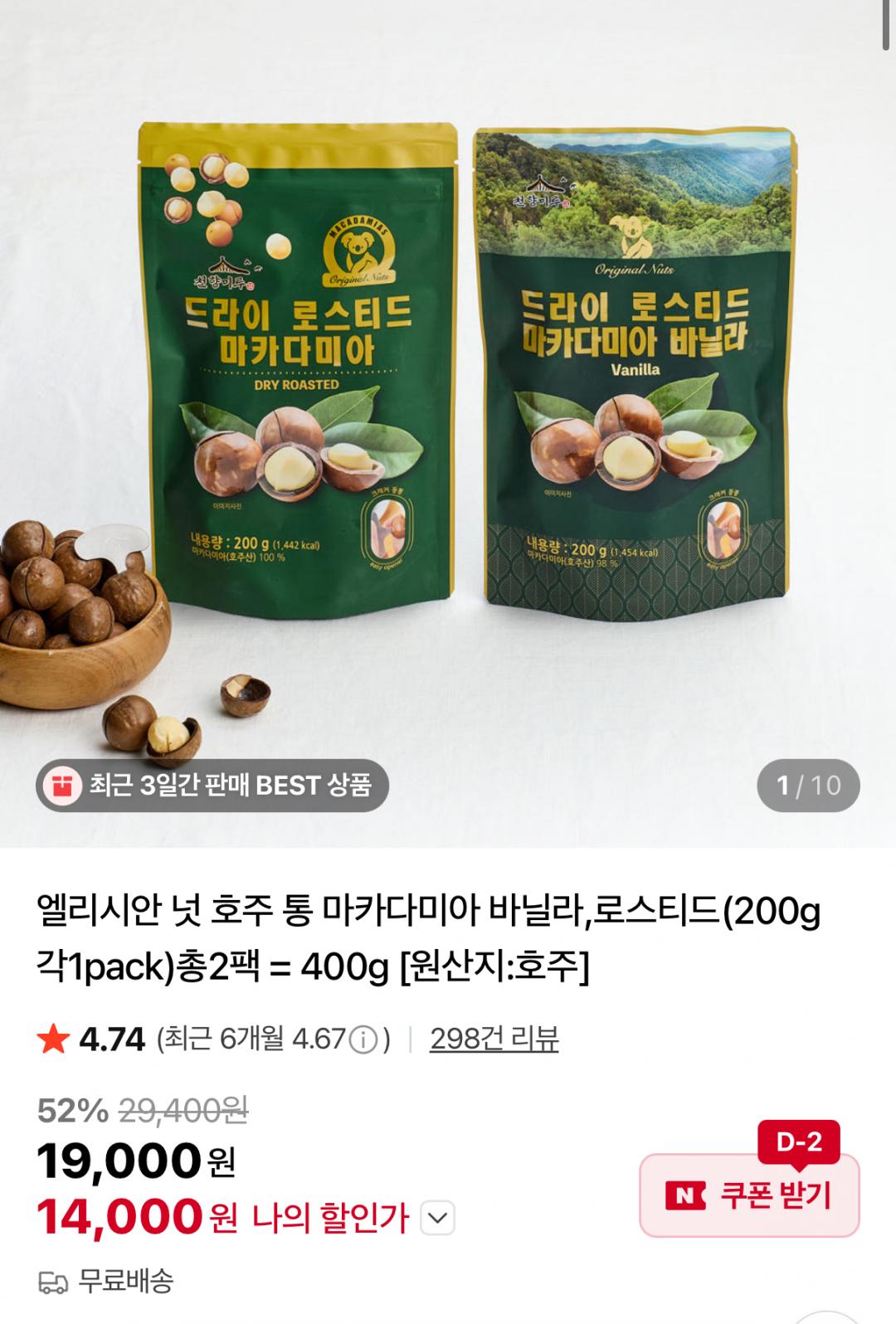The width and height of the screenshot is (896, 1324).
Task: Expand the 나의 할인가 discount details
Action: pos(437,1219)
